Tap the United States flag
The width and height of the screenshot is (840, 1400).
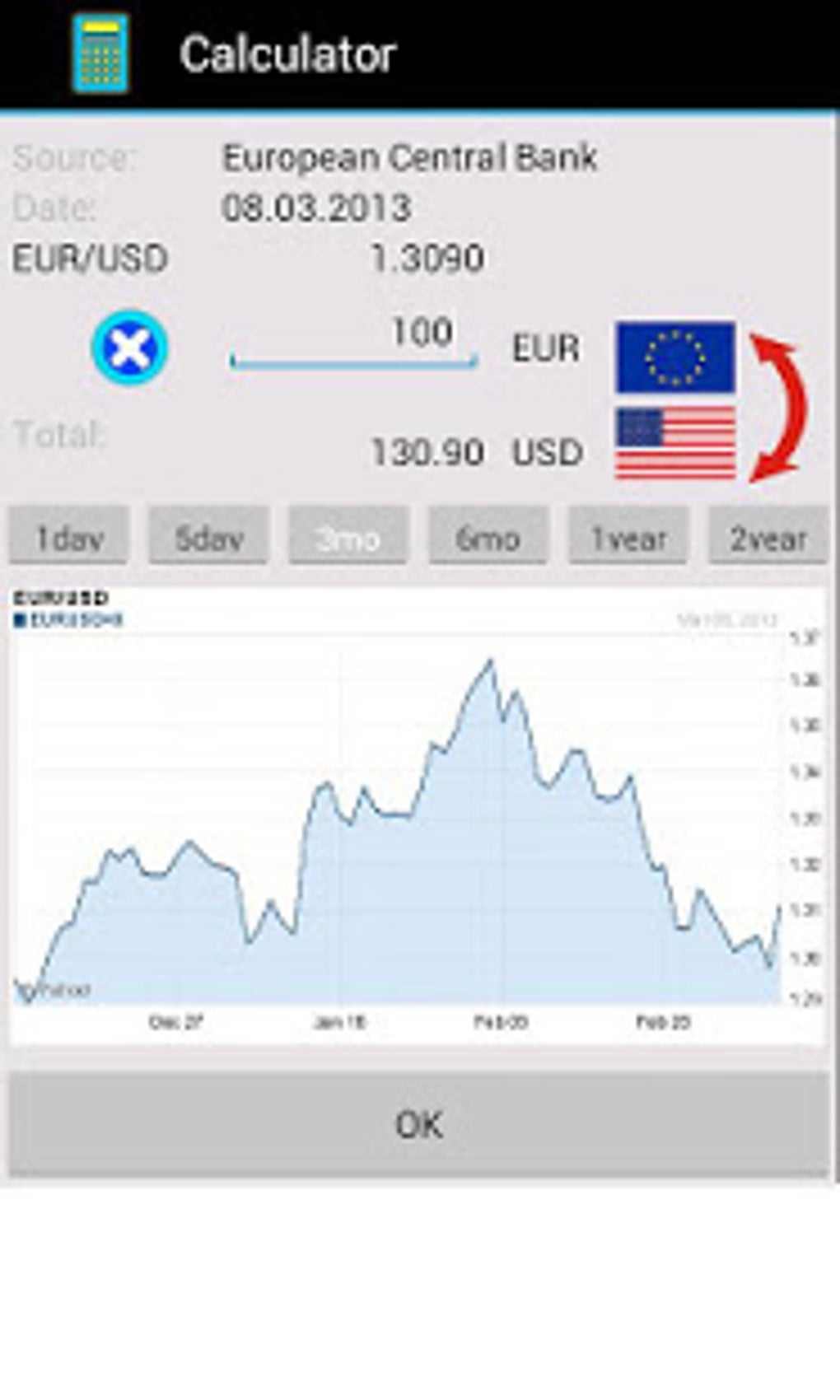point(675,442)
